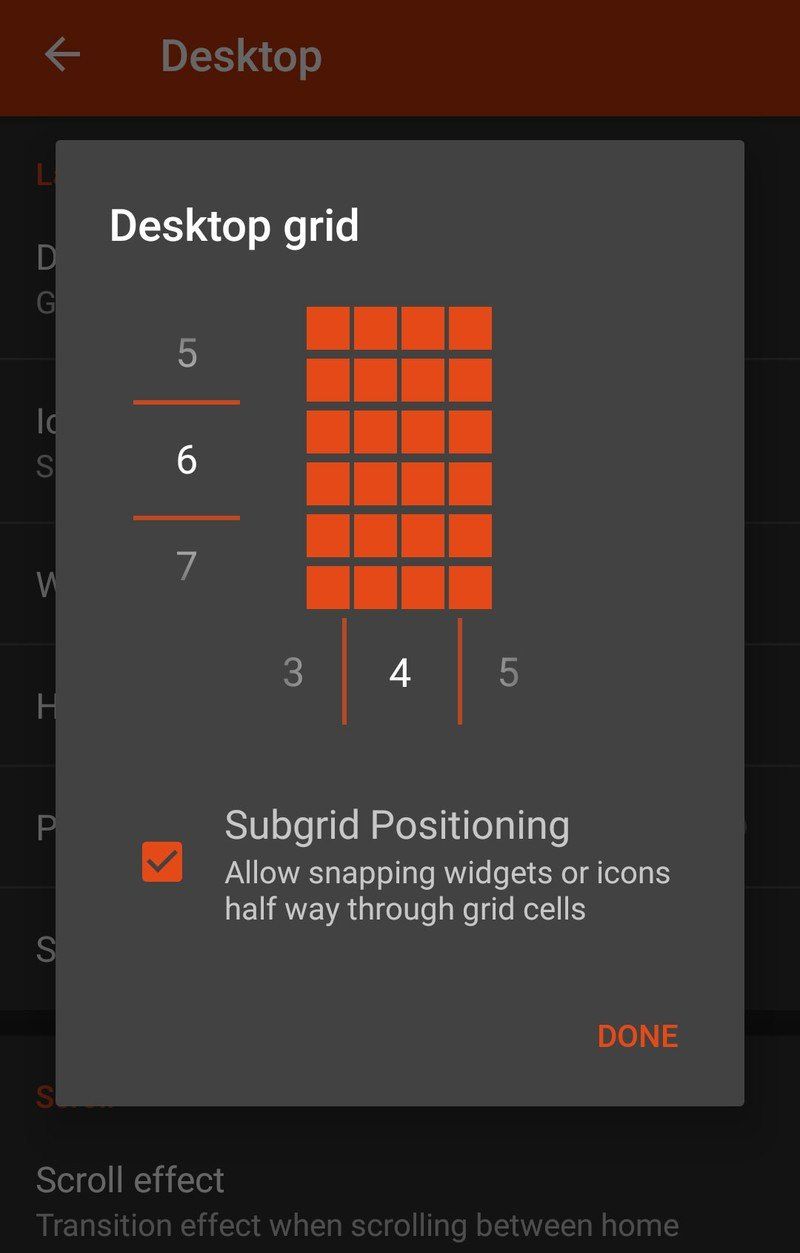Screen dimensions: 800x1253
Task: Set the column count to 3
Action: pyautogui.click(x=293, y=673)
